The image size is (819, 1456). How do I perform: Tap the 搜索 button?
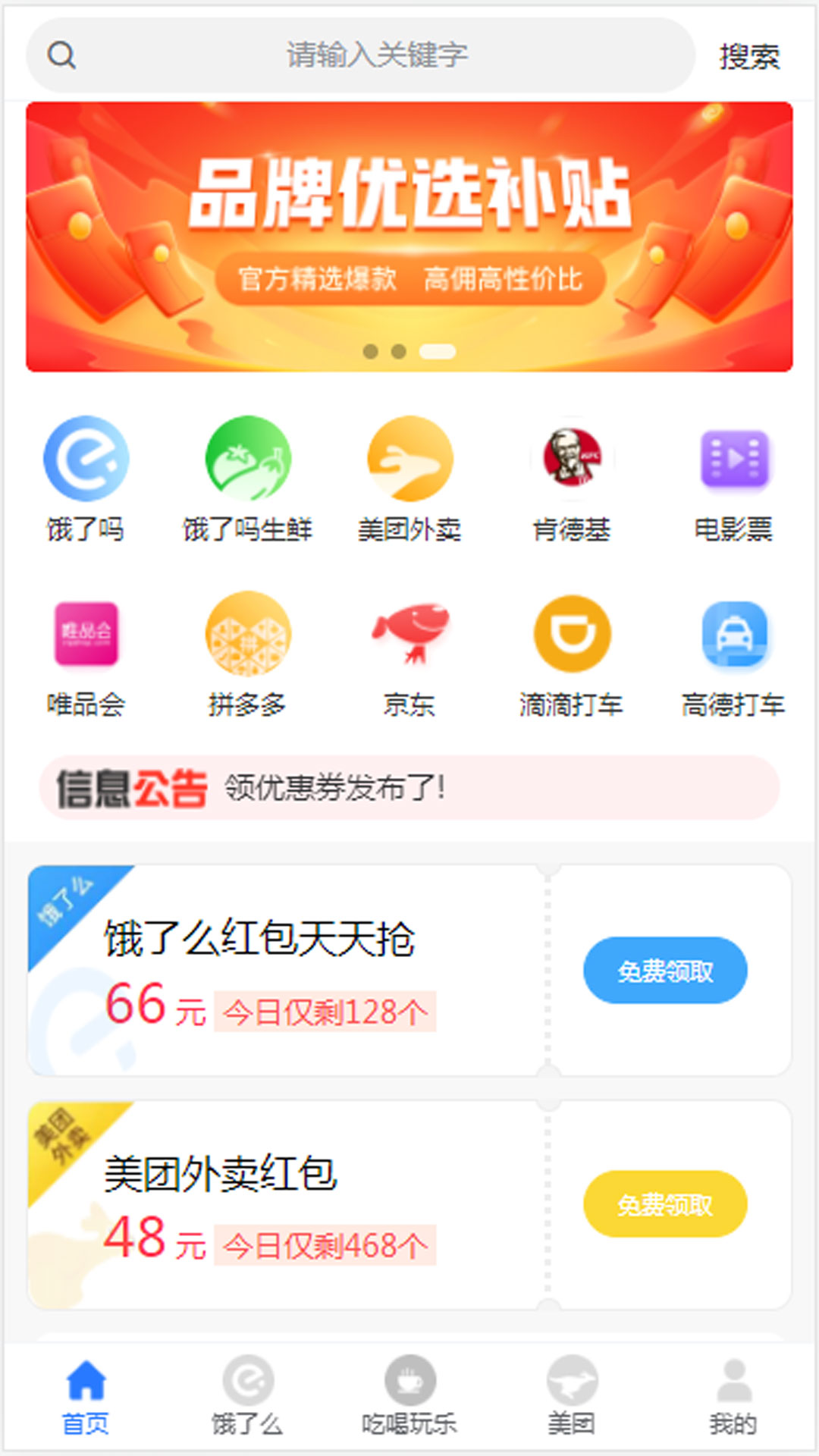[x=748, y=57]
